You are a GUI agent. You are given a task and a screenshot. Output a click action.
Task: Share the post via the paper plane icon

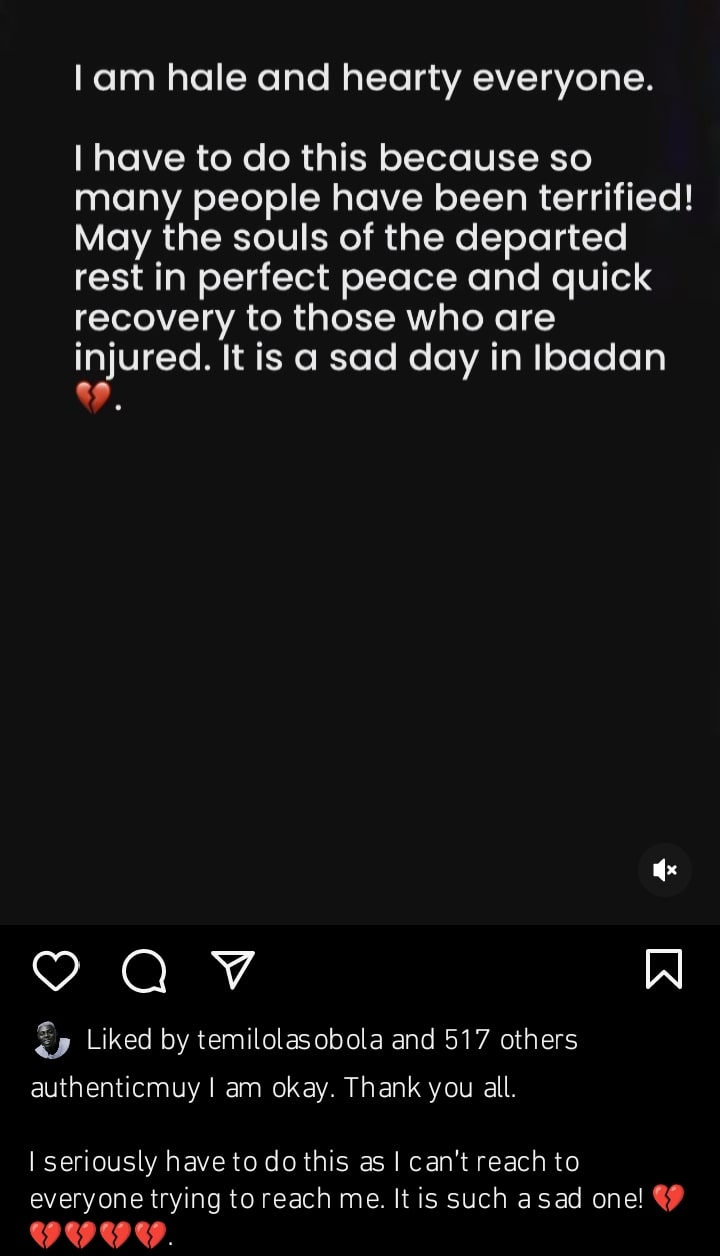[233, 970]
